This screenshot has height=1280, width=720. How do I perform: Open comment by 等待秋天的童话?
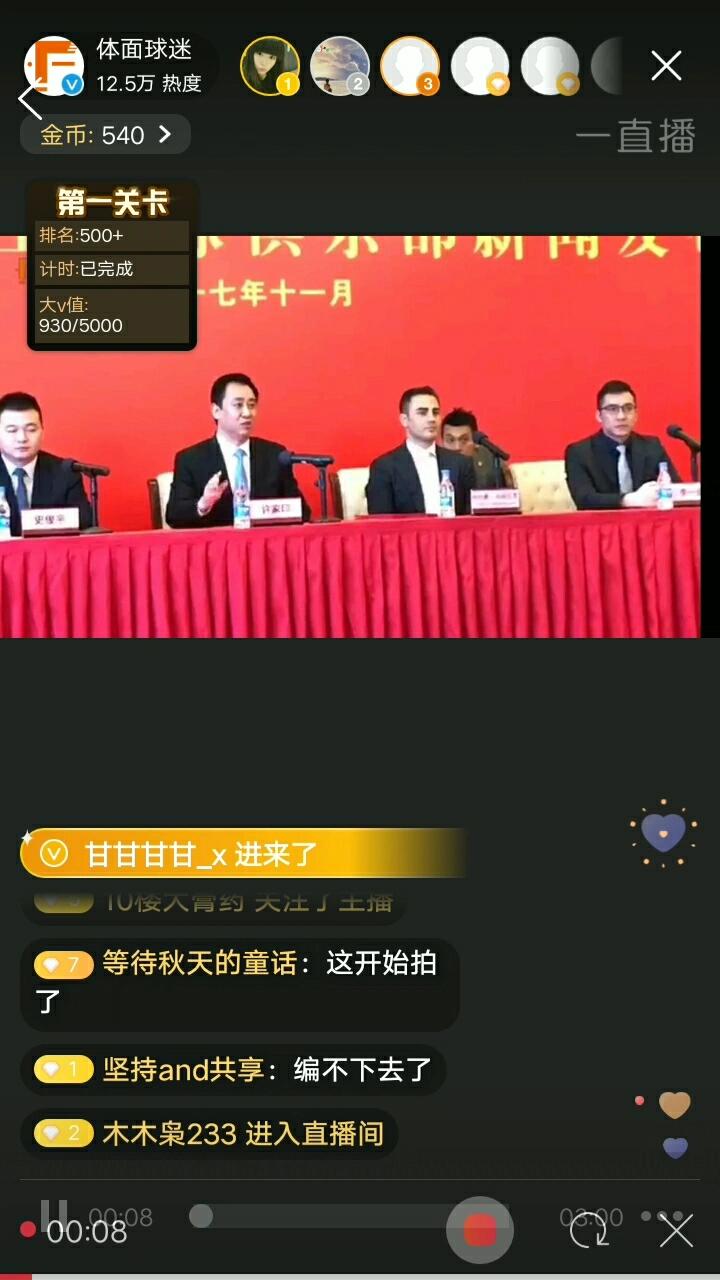click(x=239, y=984)
